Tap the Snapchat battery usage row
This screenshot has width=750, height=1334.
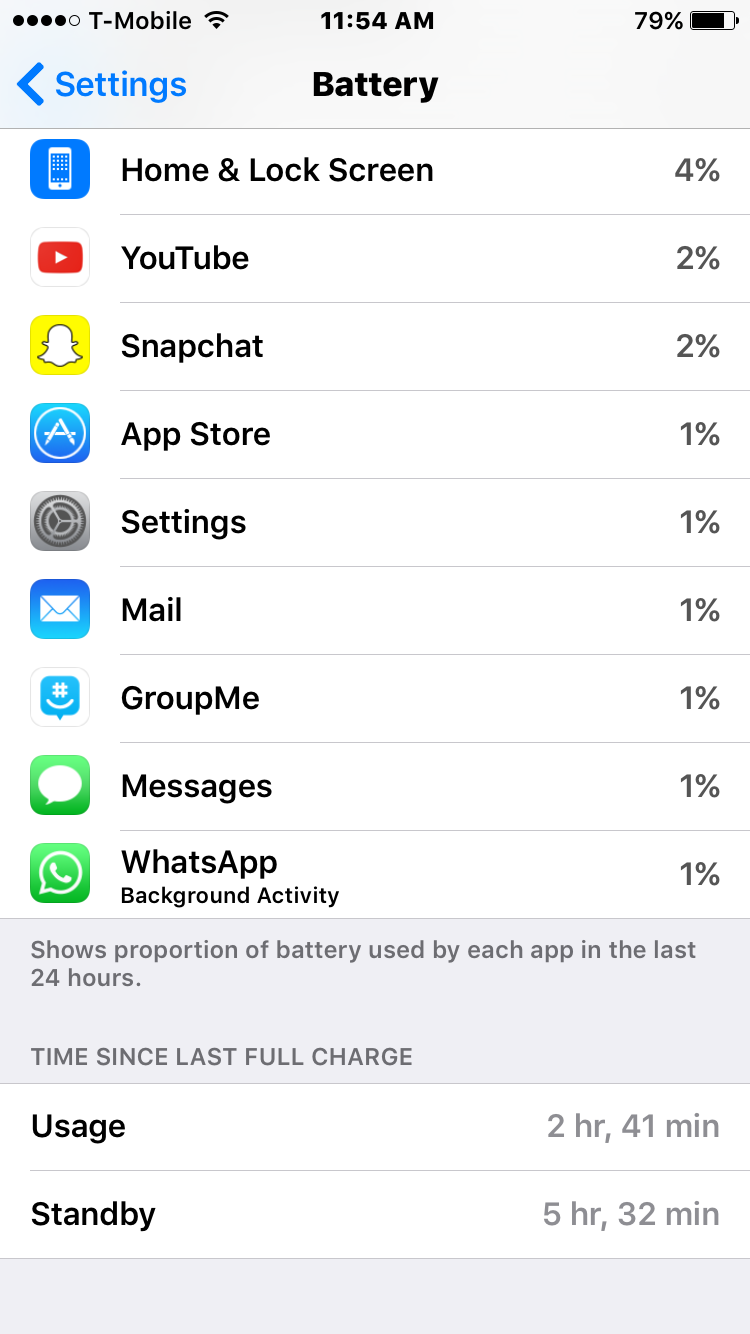pyautogui.click(x=375, y=346)
